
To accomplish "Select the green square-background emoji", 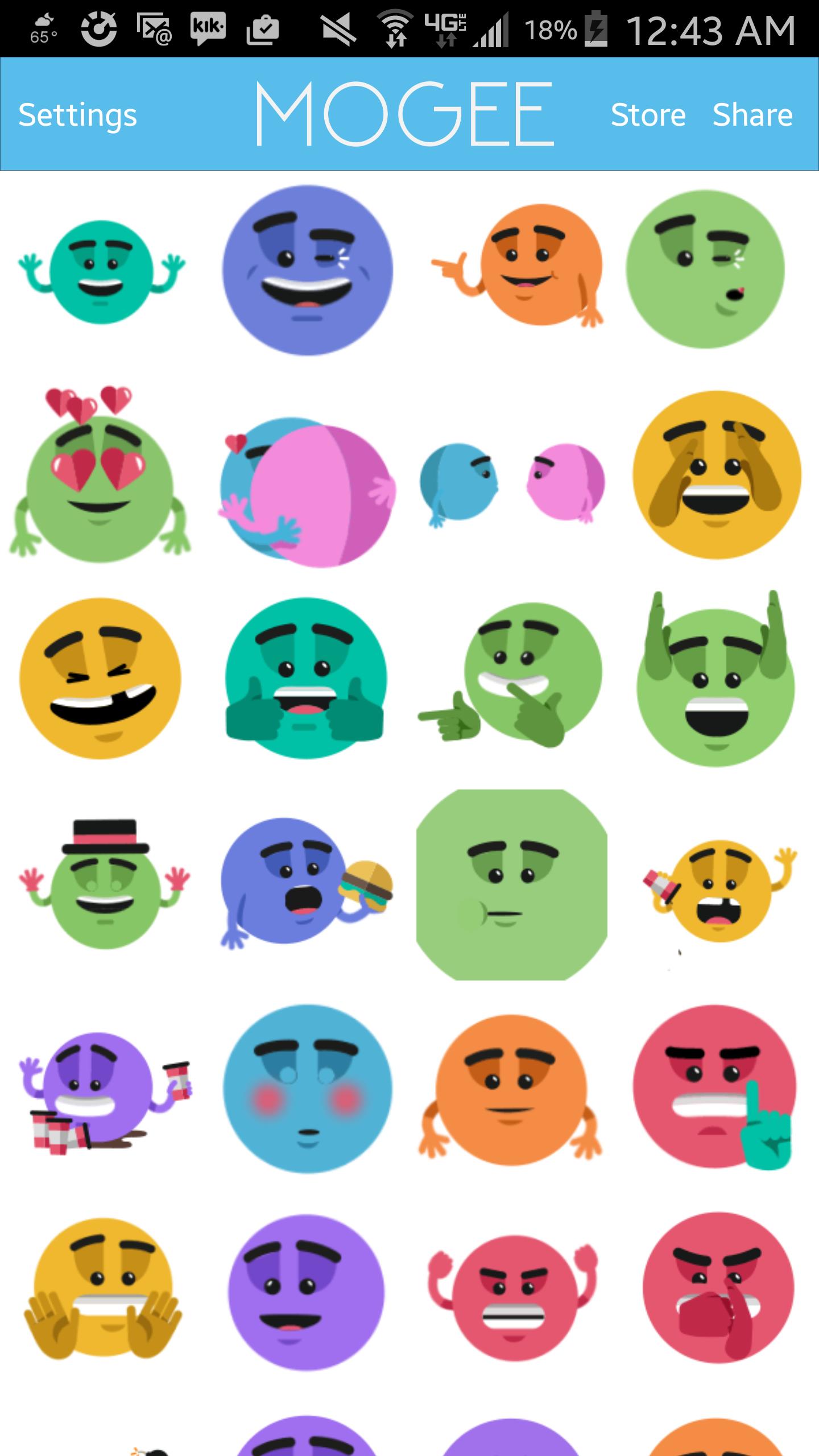I will click(x=512, y=884).
